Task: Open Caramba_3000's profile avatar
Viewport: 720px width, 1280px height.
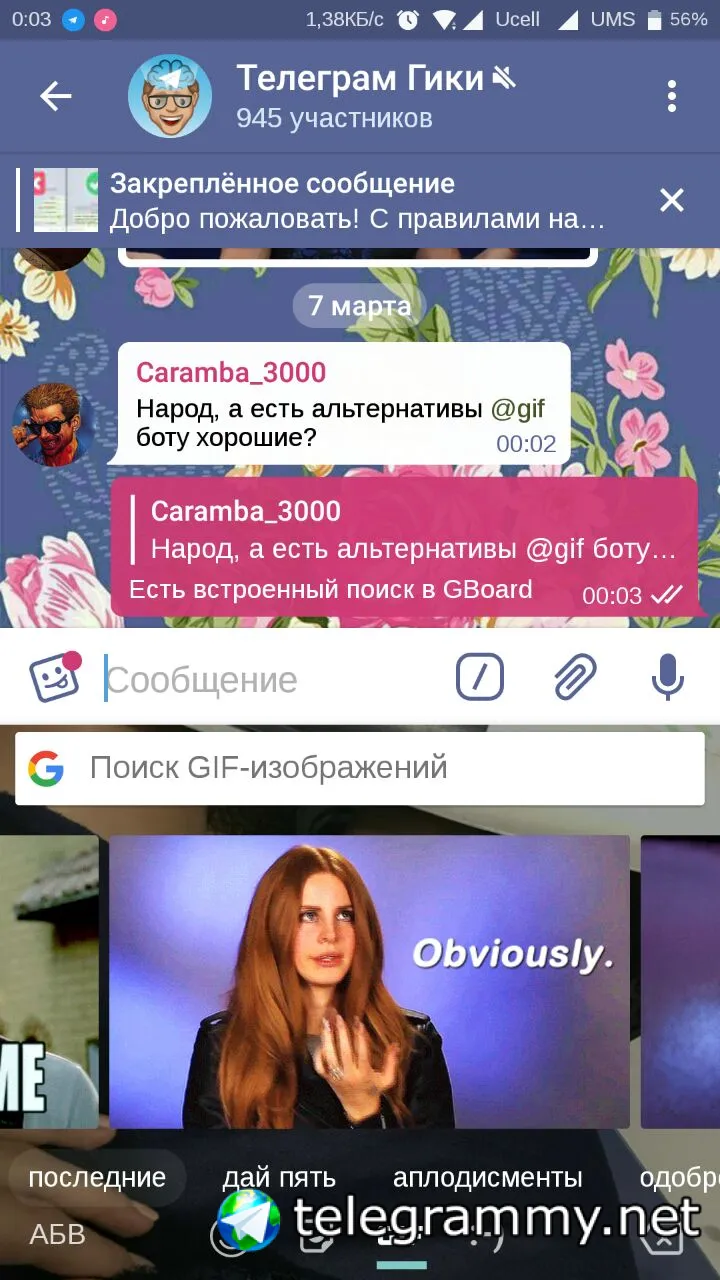Action: click(53, 424)
